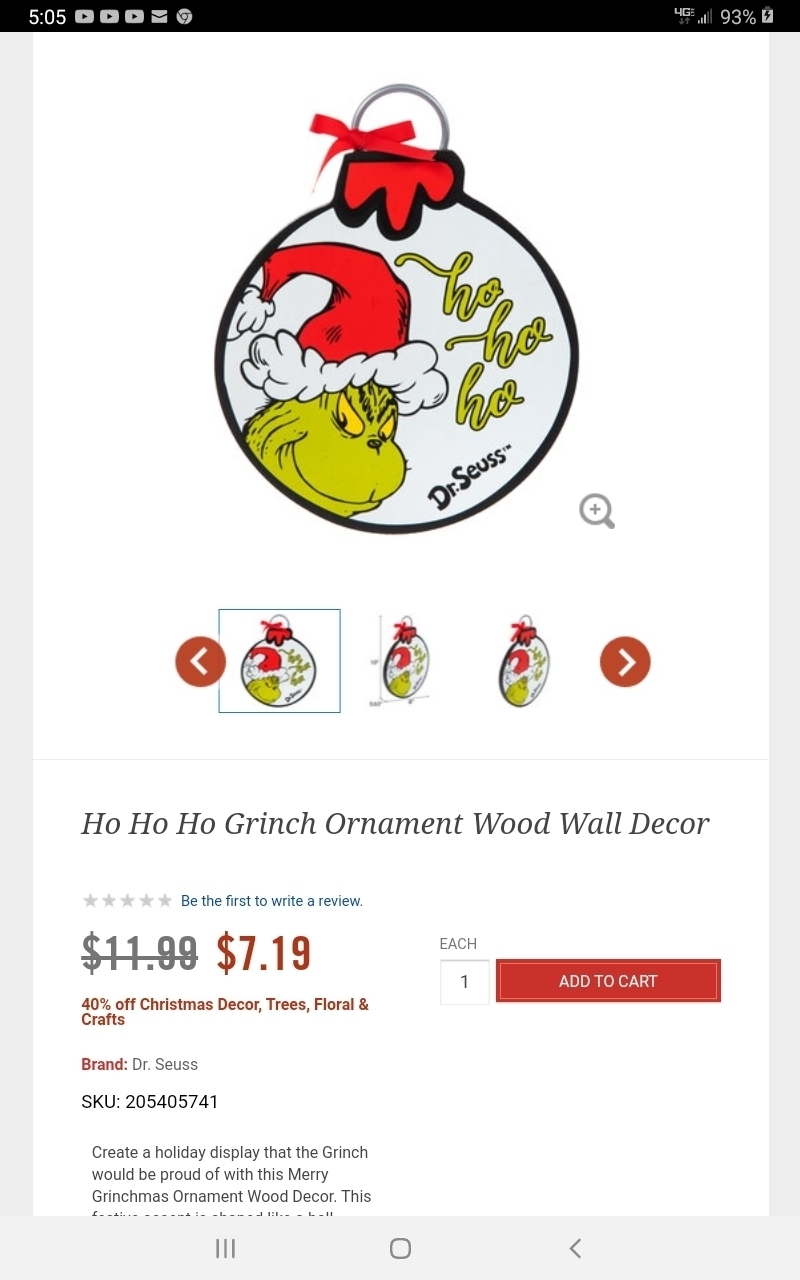Go to the system home screen

400,1248
